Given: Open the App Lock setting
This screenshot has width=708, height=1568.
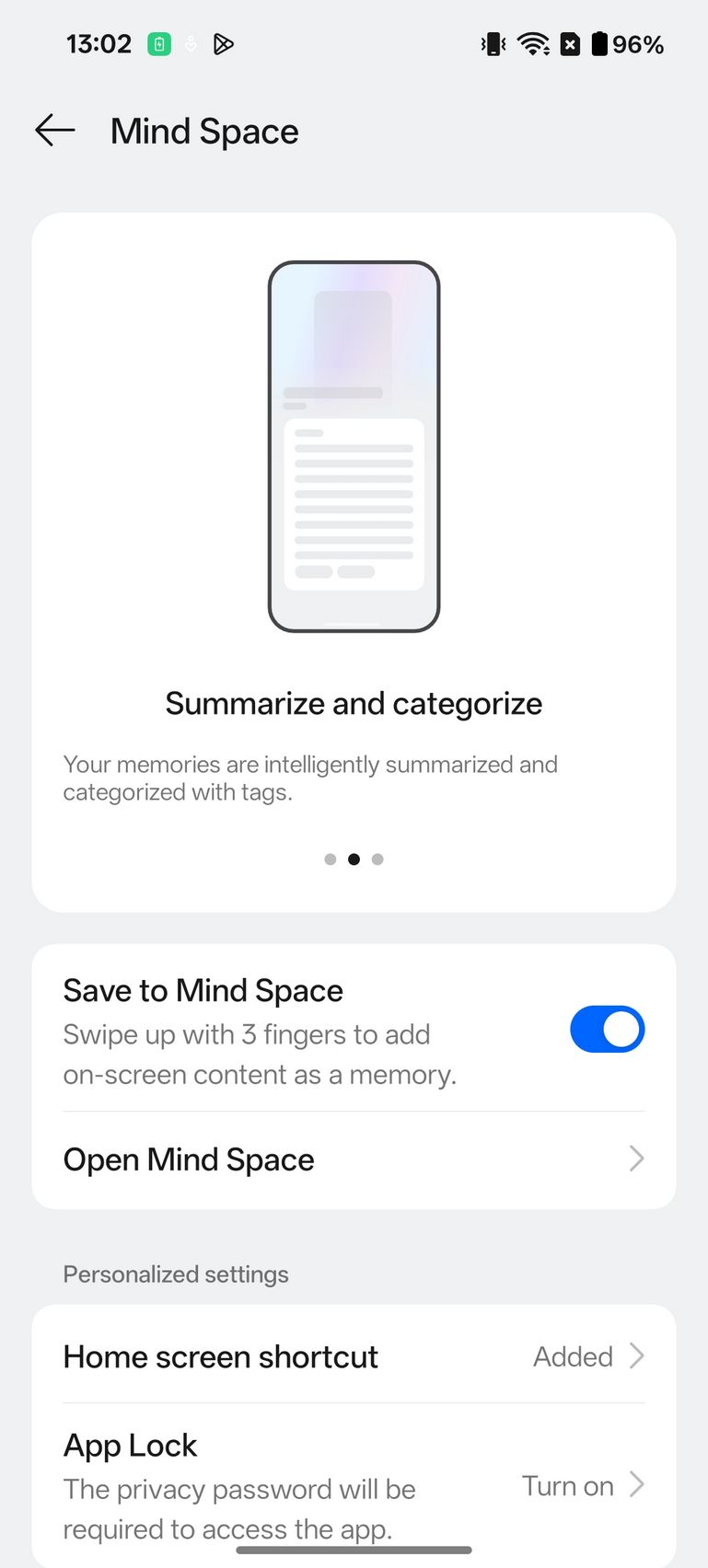Looking at the screenshot, I should (354, 1485).
